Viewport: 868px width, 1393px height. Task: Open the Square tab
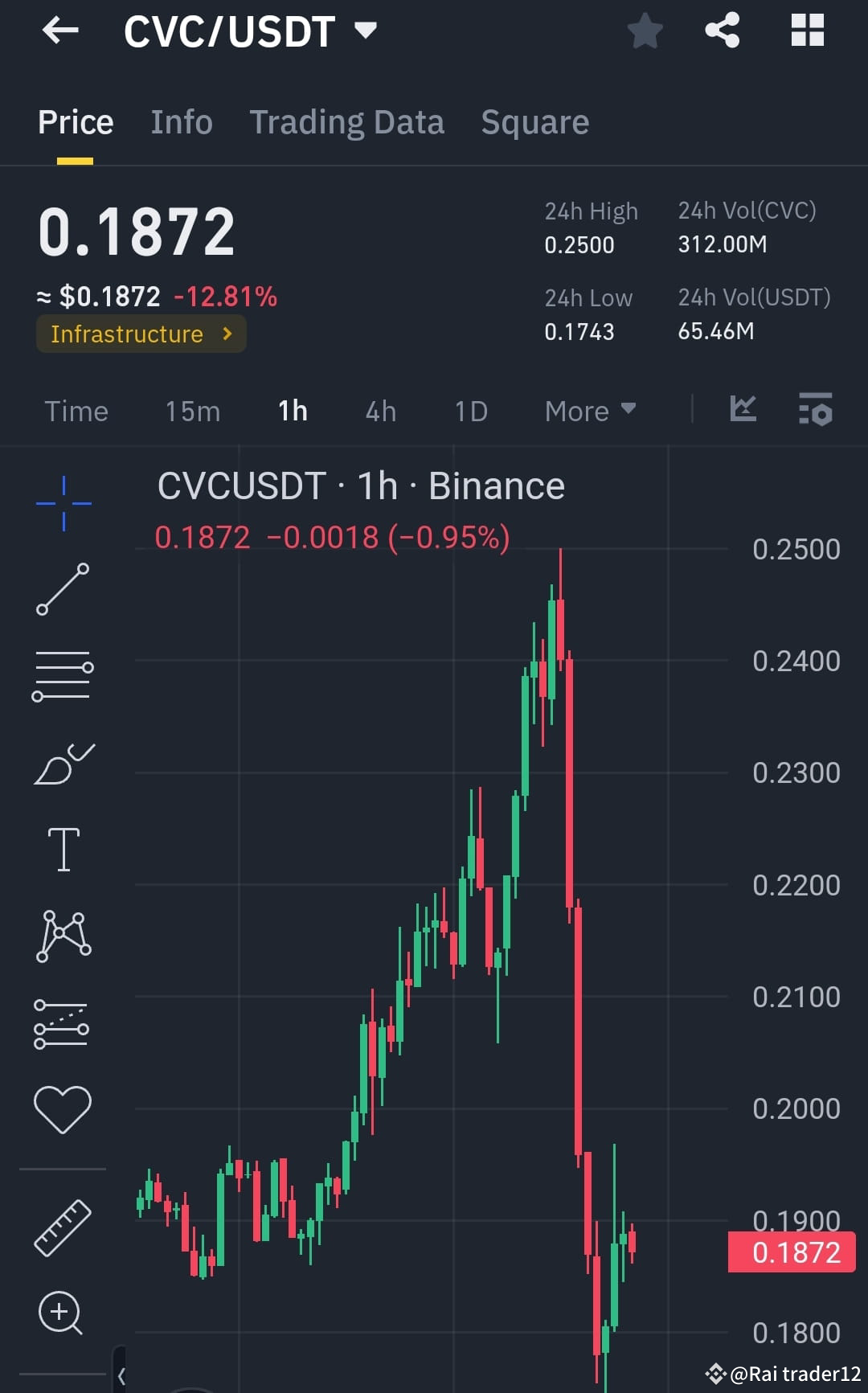pyautogui.click(x=534, y=121)
